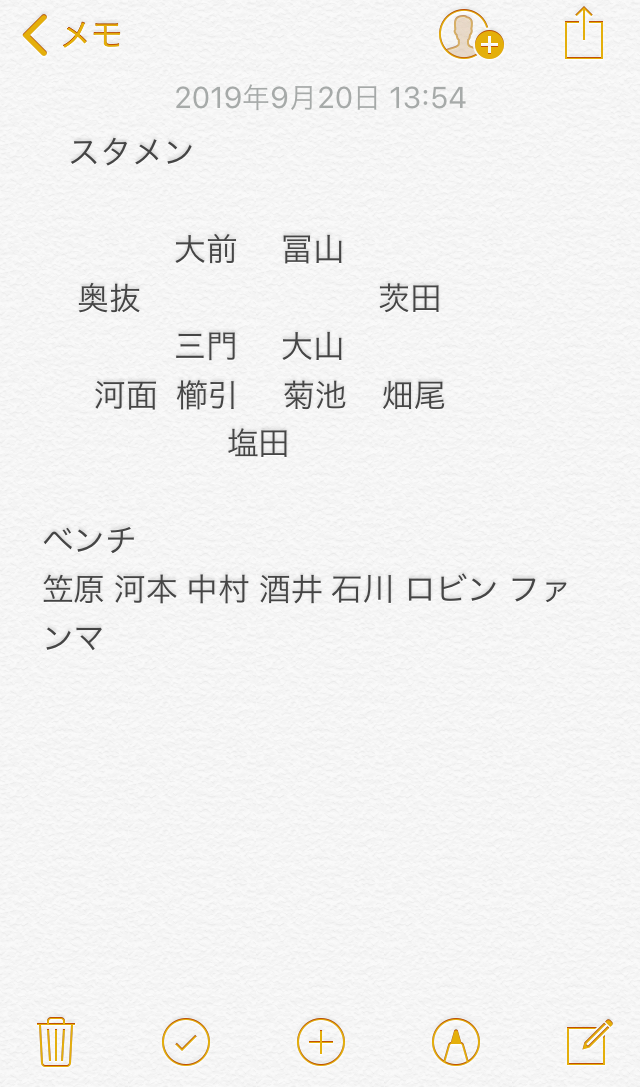Open the plus attachment menu
640x1087 pixels.
pos(321,1042)
